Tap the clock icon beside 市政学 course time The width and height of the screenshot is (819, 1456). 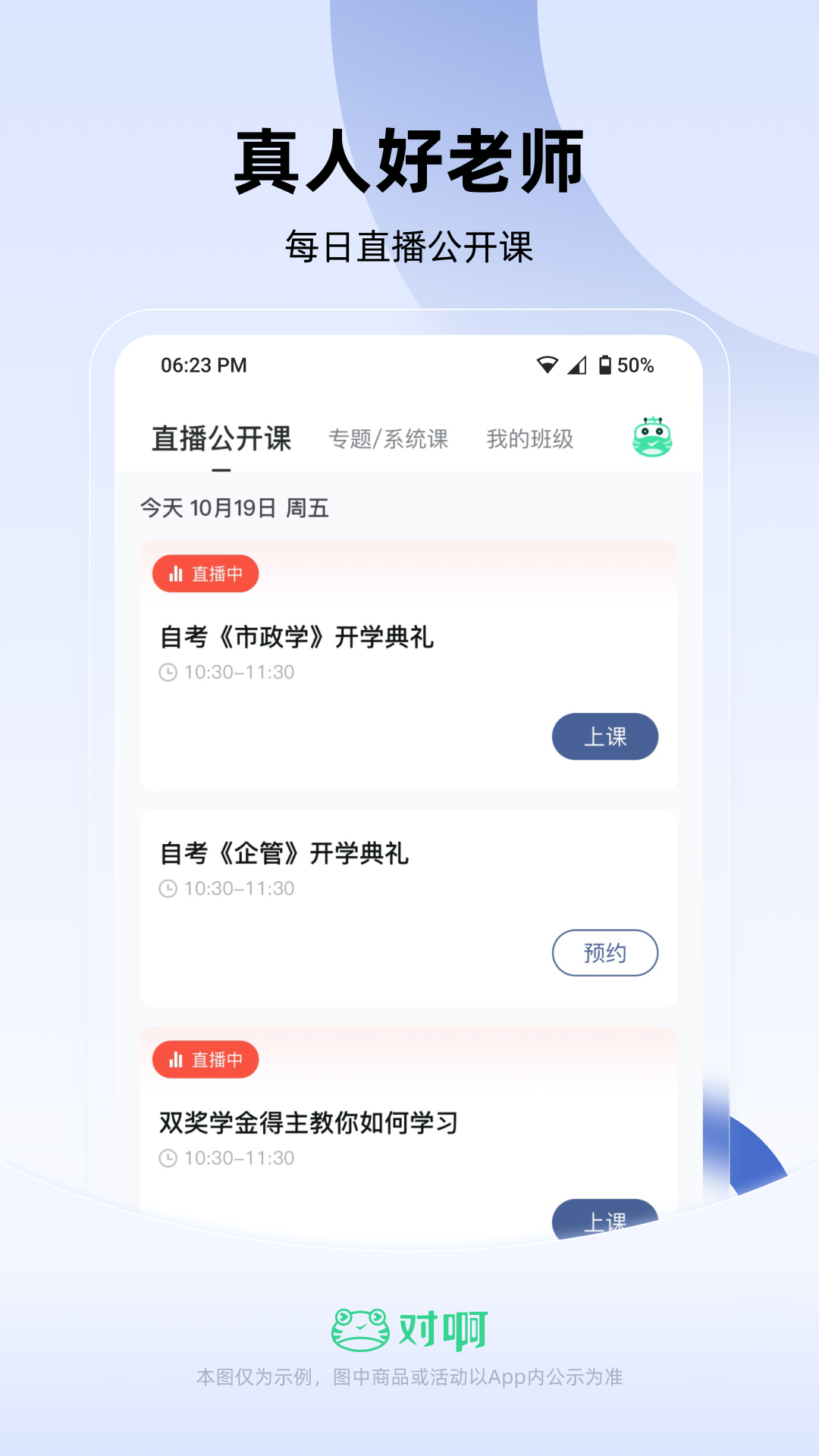168,670
